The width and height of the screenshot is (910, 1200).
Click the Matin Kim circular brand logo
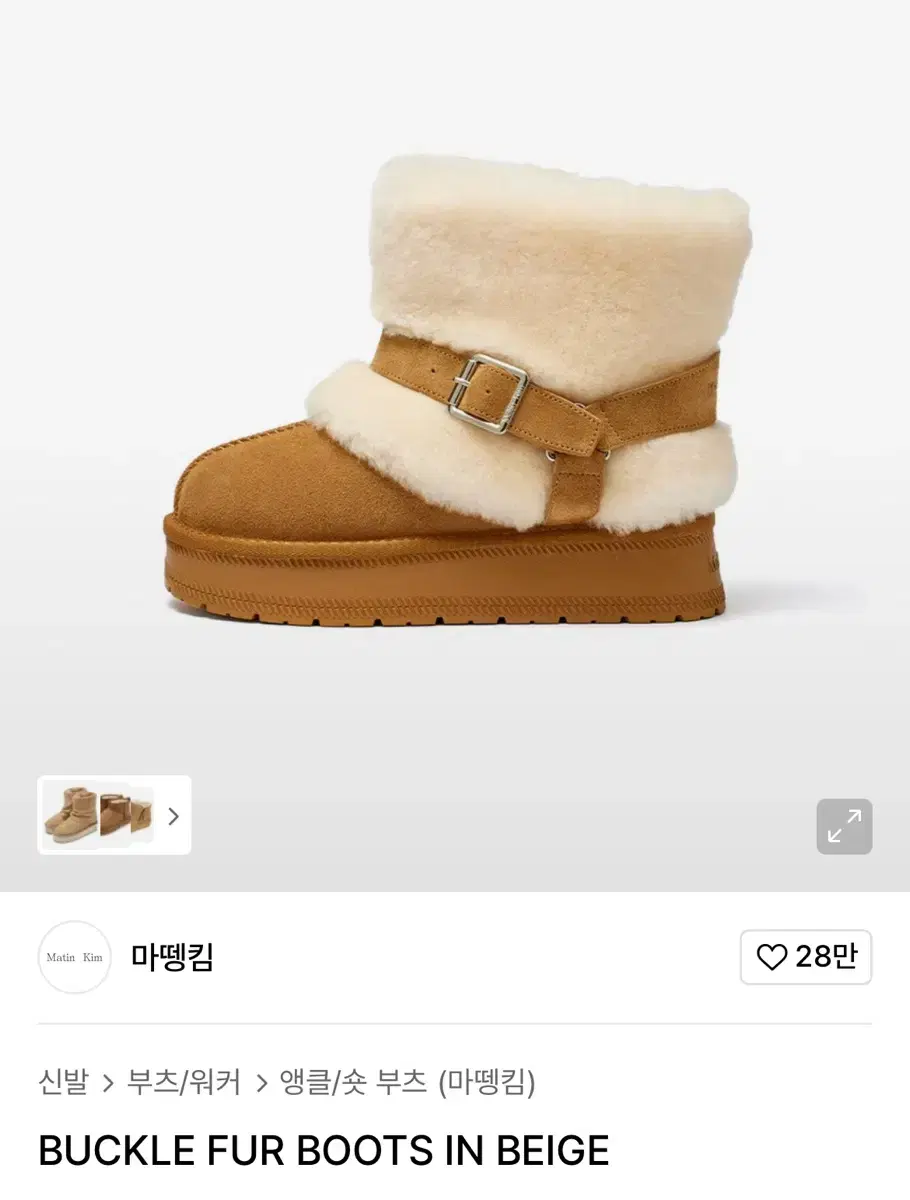(x=74, y=957)
